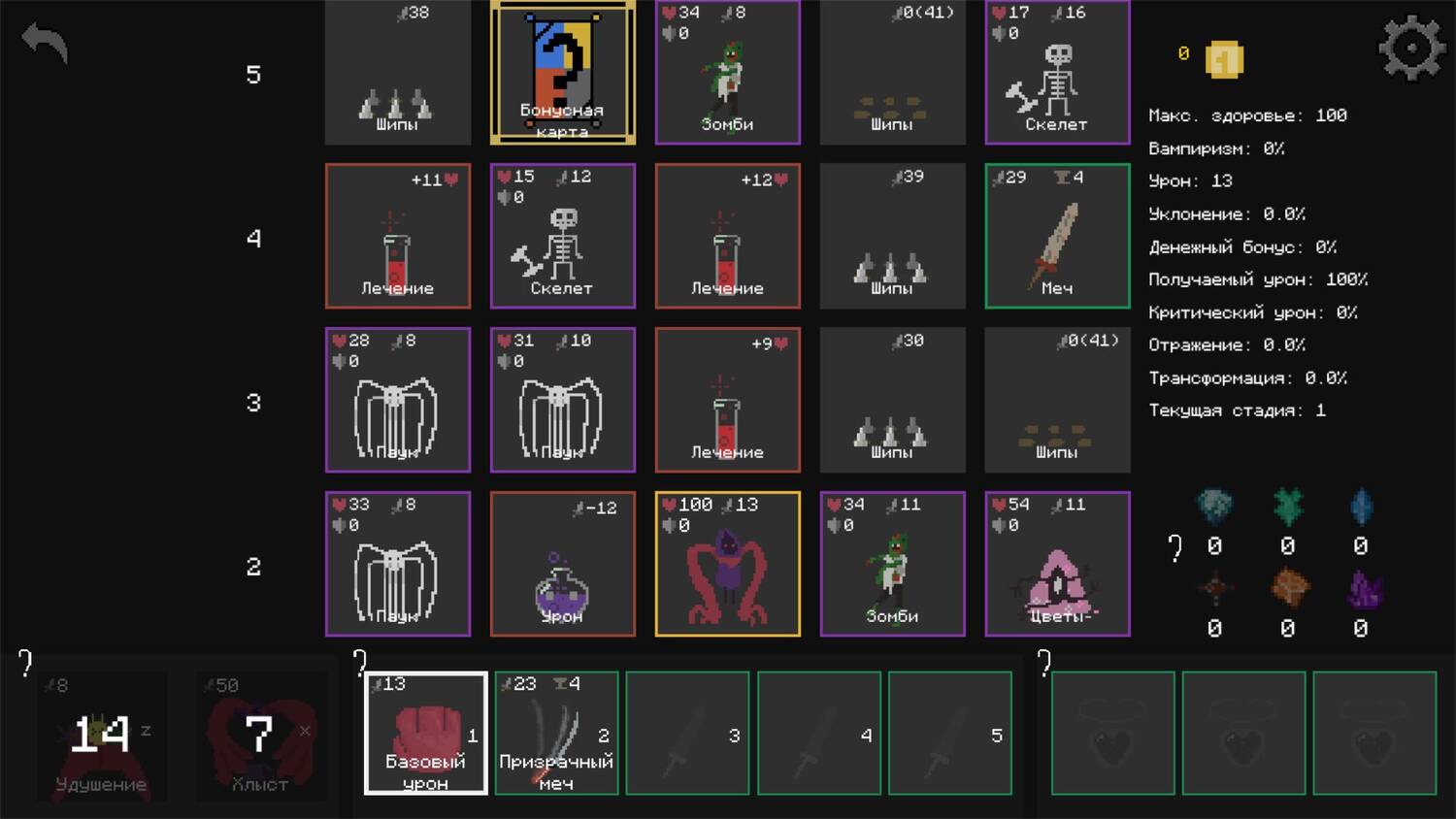
Task: Tap the back arrow
Action: 45,43
